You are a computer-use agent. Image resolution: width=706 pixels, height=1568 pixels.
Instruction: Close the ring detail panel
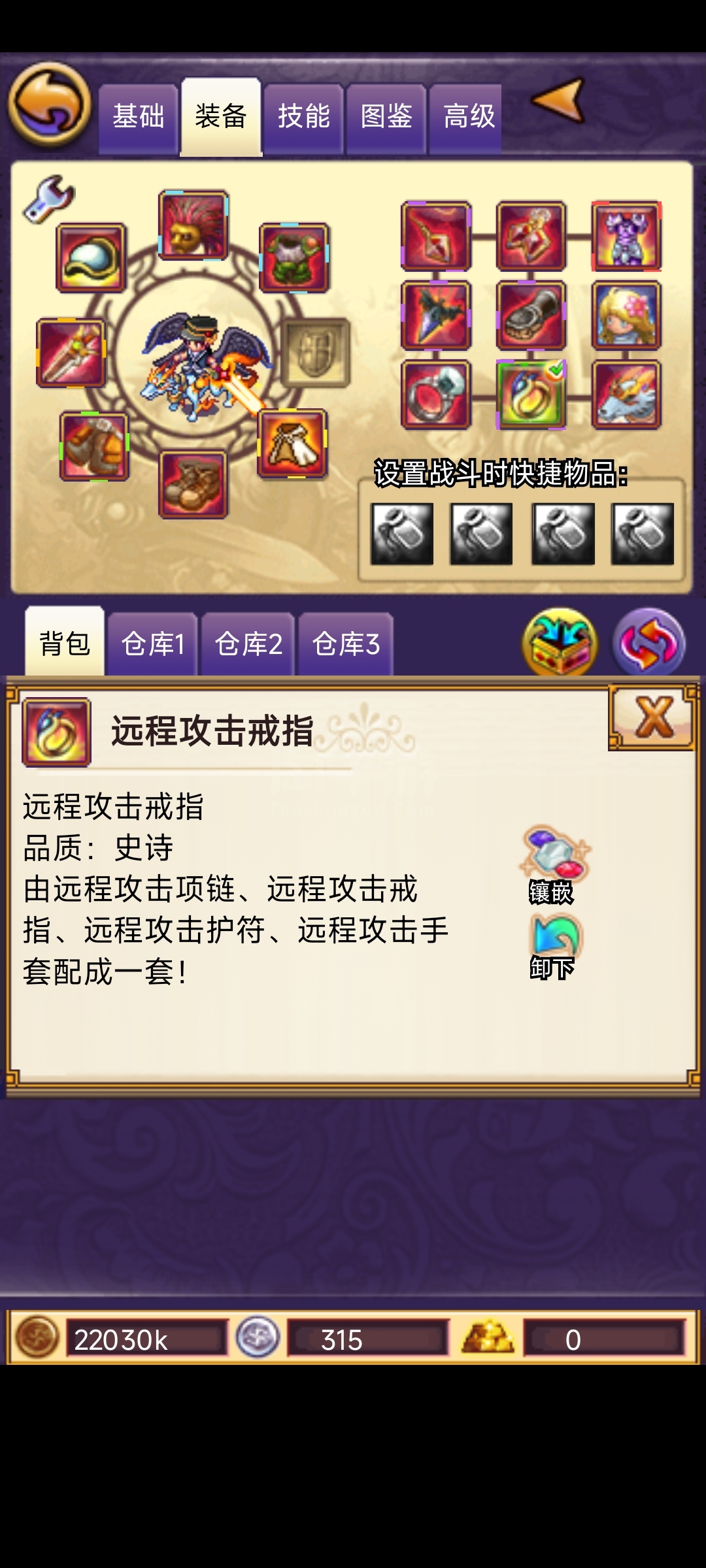pyautogui.click(x=653, y=717)
